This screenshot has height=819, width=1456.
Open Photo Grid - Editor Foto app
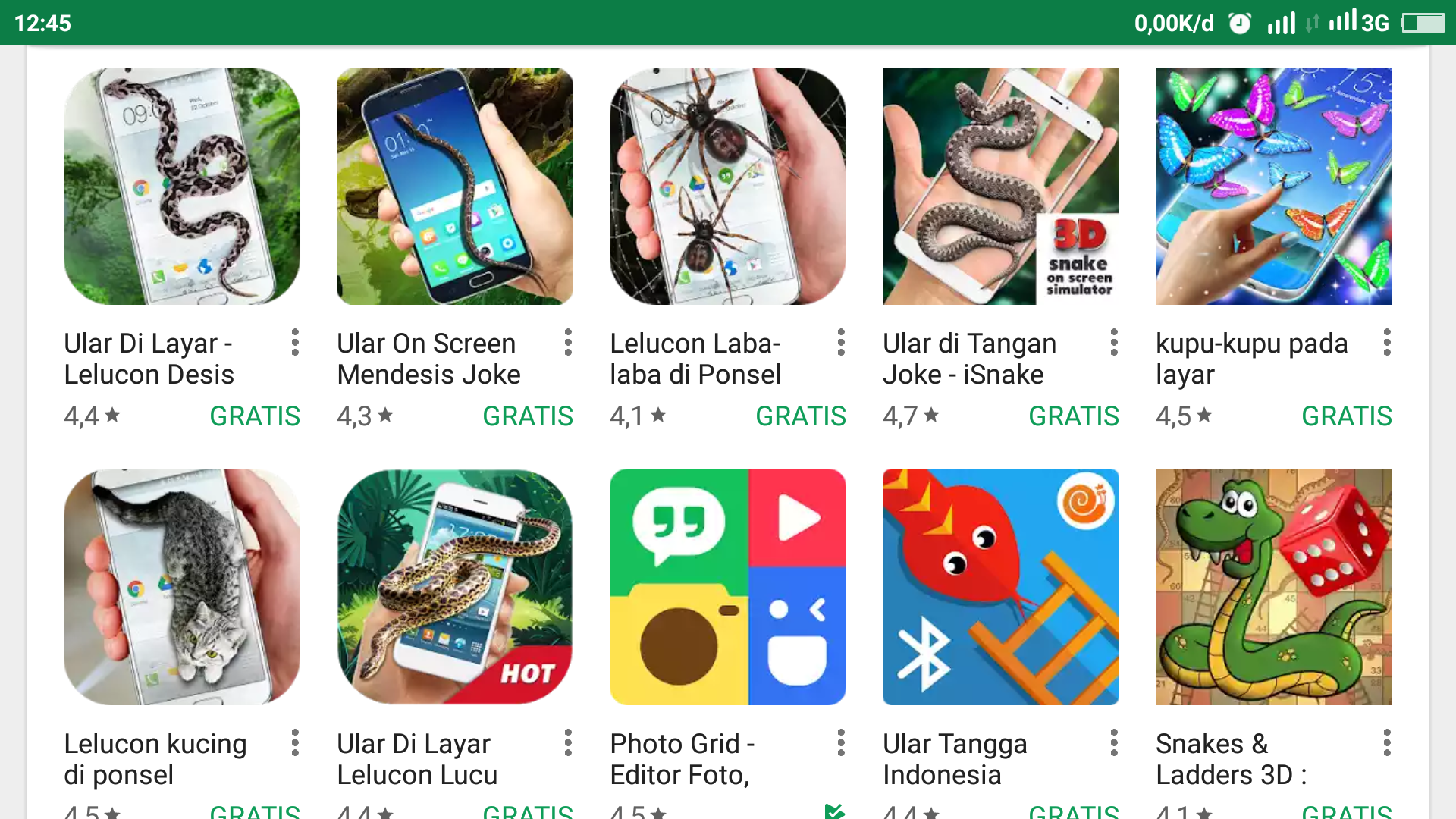coord(728,587)
